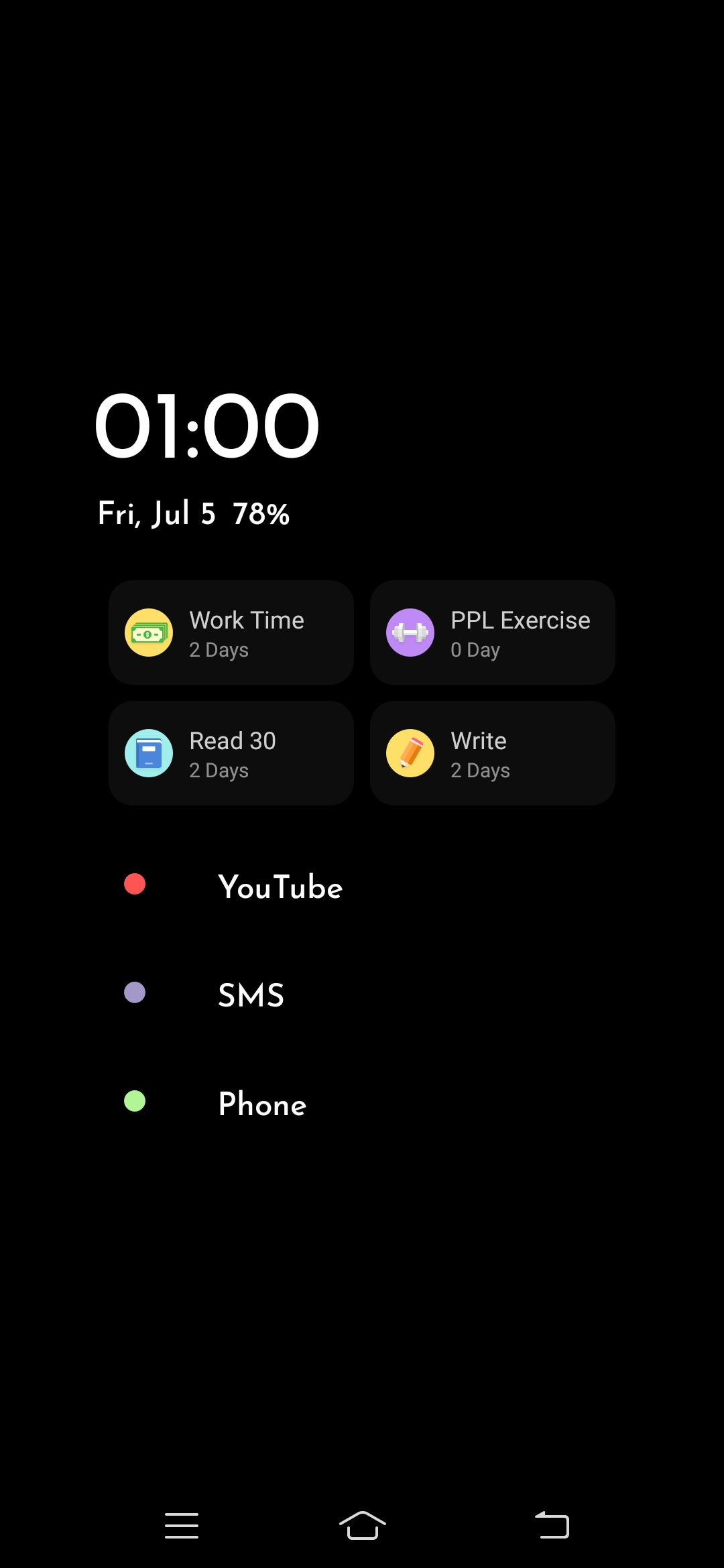Tap the book icon on Read 30 habit
Screen dimensions: 724x1568
[148, 752]
